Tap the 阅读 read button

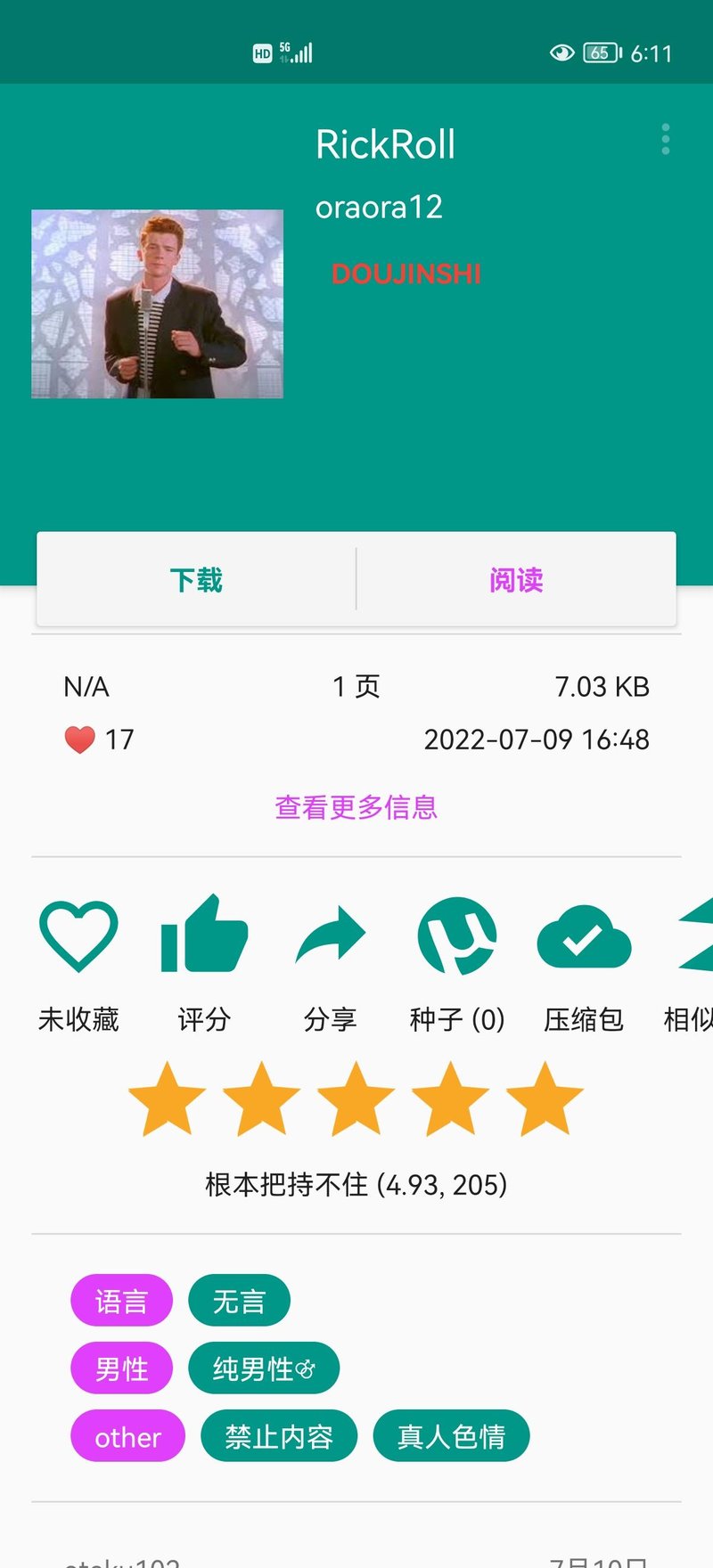pos(516,580)
